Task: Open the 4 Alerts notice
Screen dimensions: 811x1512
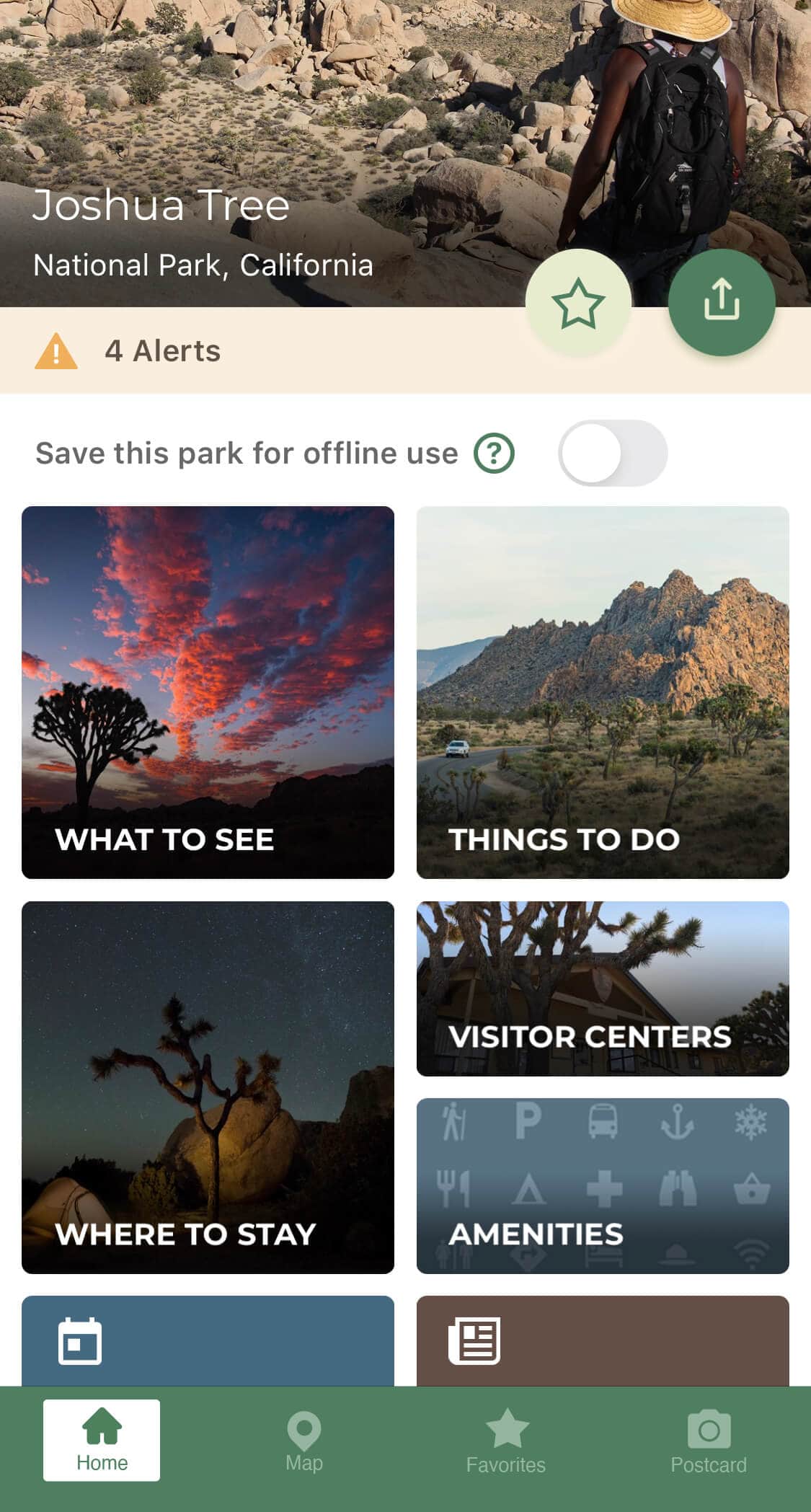Action: [x=163, y=350]
